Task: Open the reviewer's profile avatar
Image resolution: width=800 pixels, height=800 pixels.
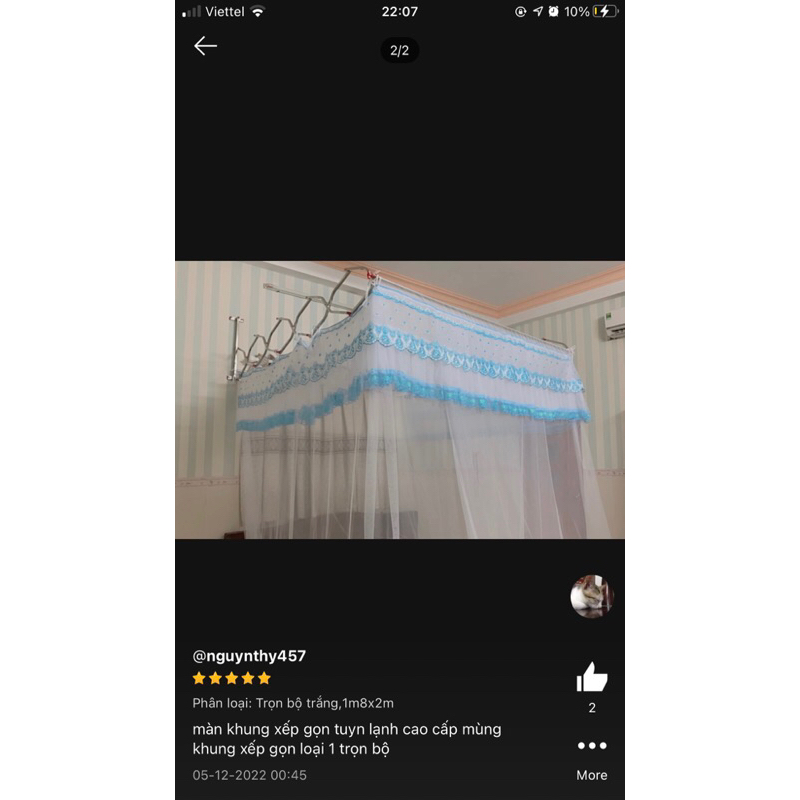Action: click(591, 596)
